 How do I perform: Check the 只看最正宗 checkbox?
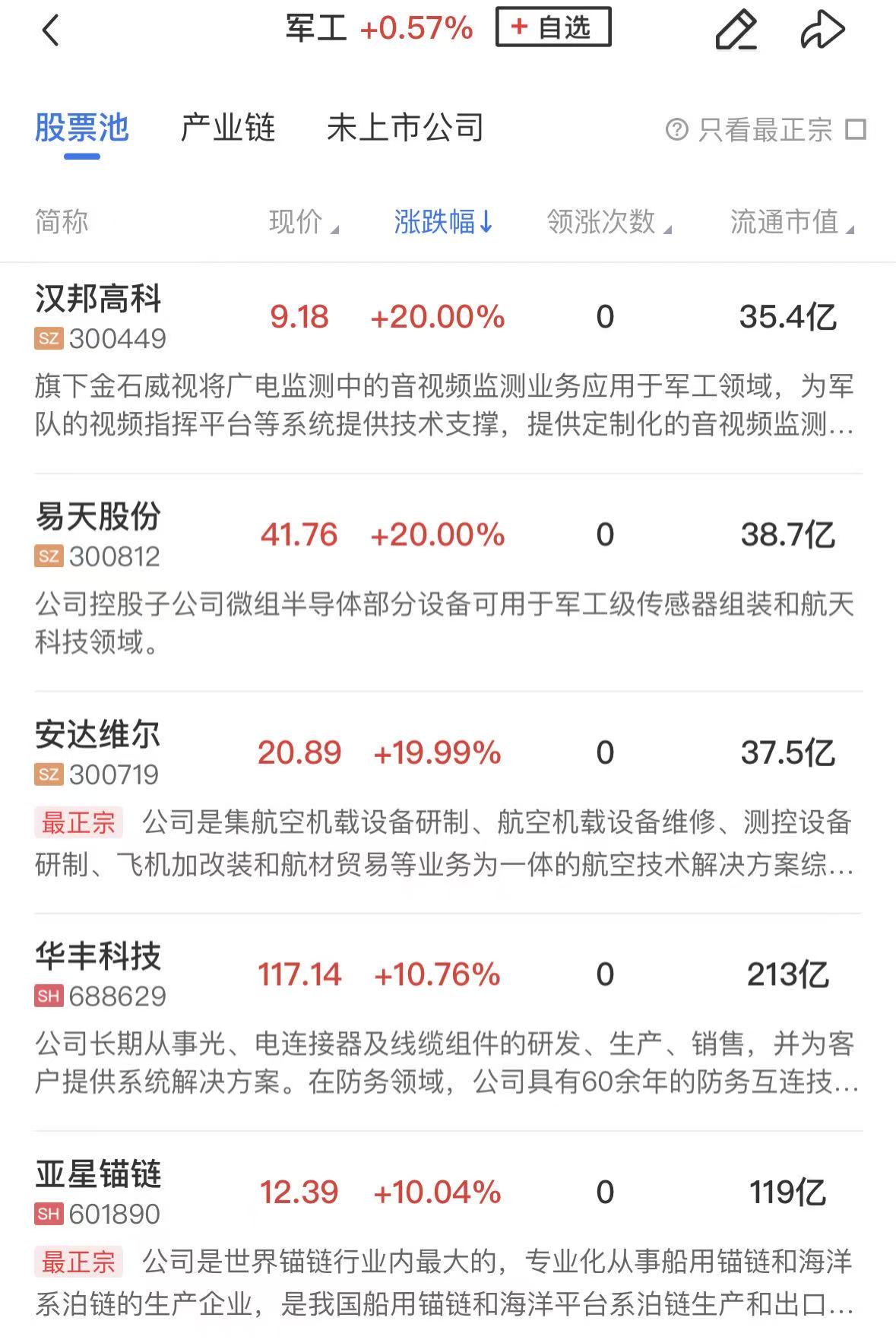pos(856,129)
